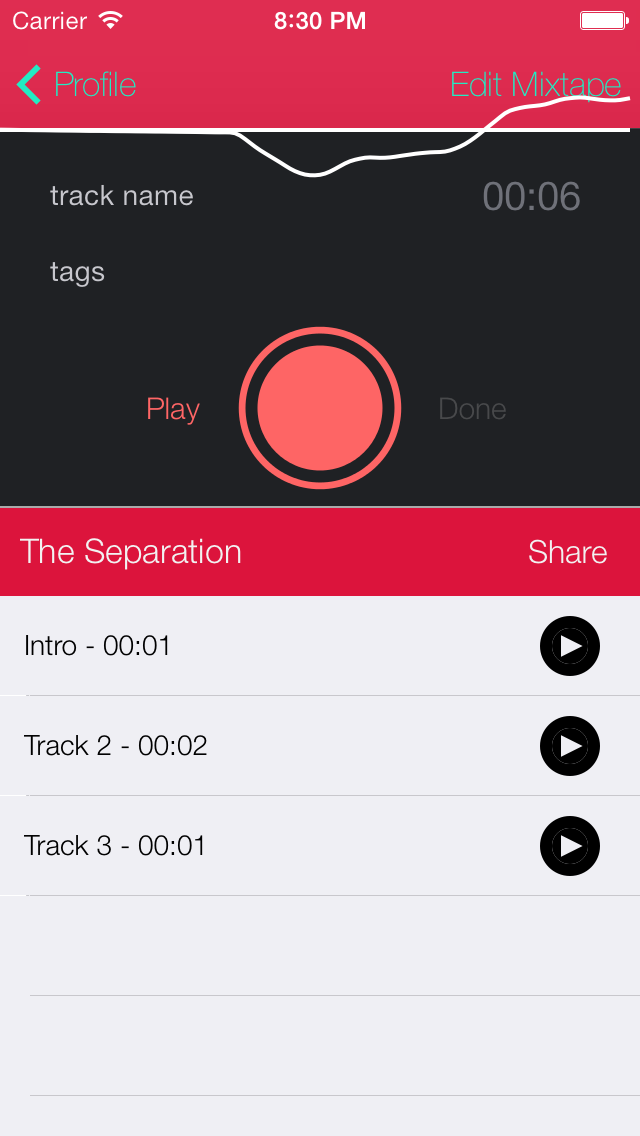Play Track 2
This screenshot has width=640, height=1136.
point(570,746)
